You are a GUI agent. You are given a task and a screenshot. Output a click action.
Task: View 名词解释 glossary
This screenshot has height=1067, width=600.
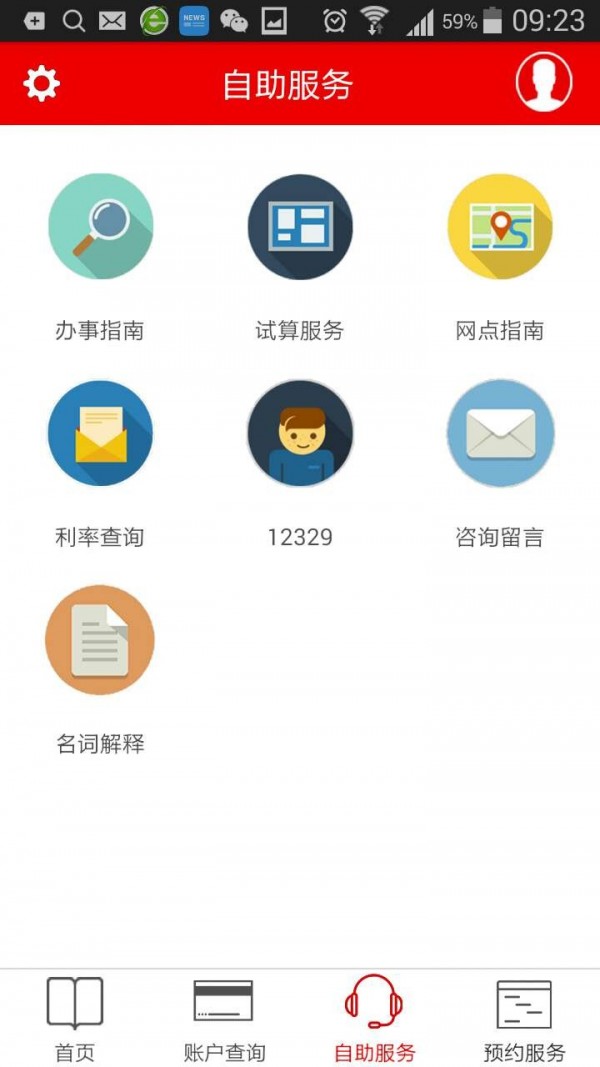pos(100,640)
